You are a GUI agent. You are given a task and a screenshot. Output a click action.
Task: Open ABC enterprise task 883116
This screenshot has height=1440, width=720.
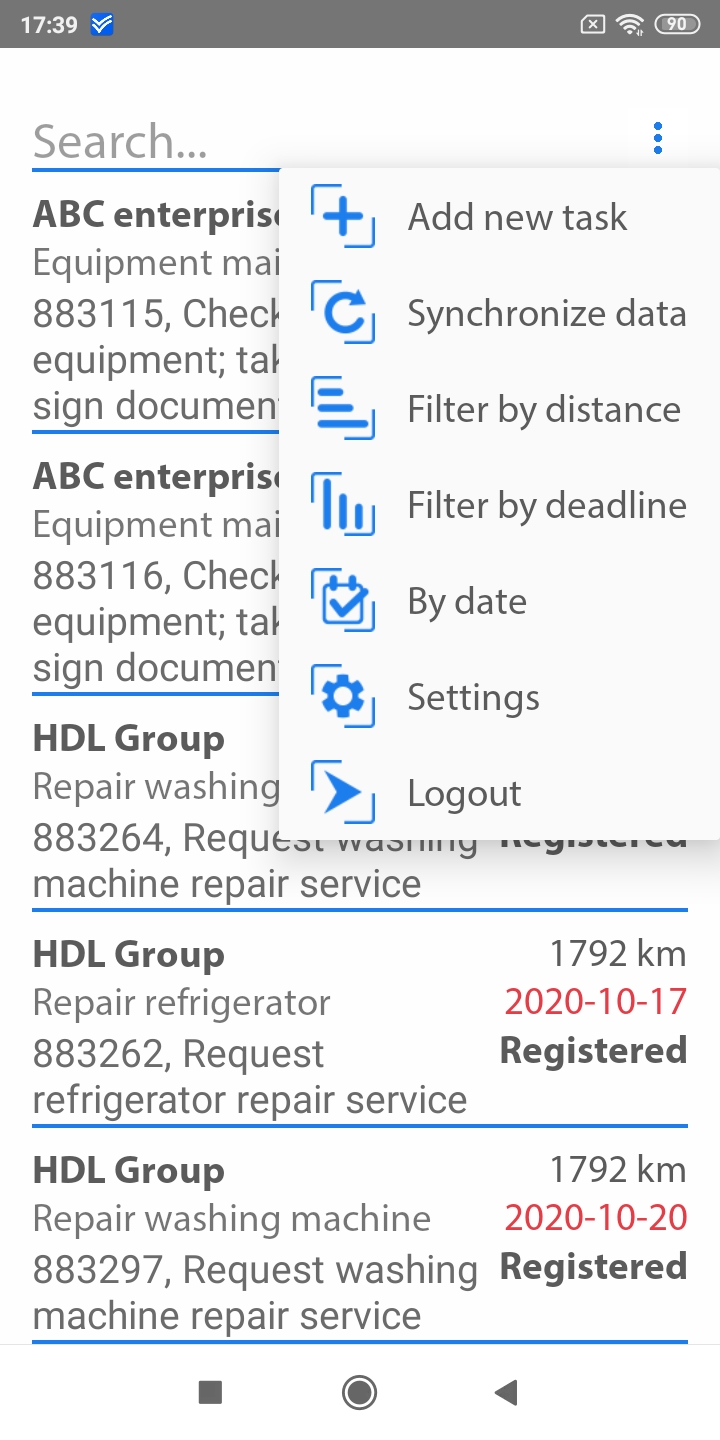click(x=150, y=575)
